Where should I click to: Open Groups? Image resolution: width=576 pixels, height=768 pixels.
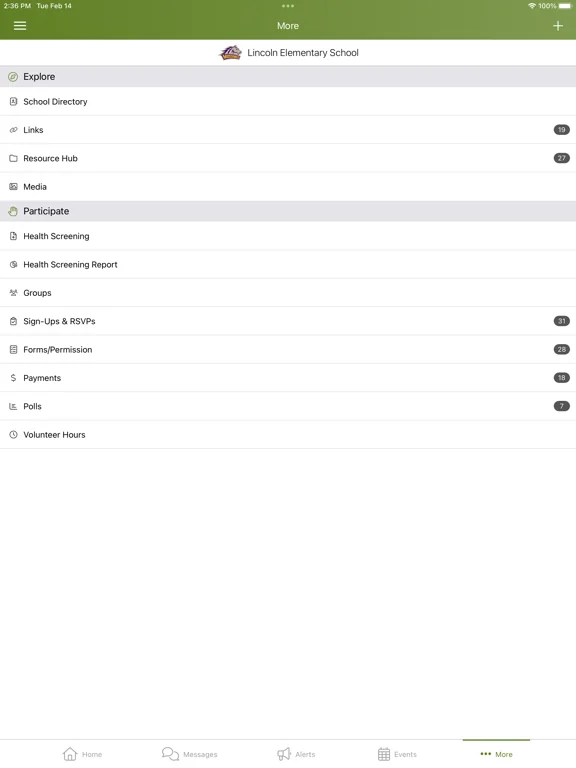[288, 293]
